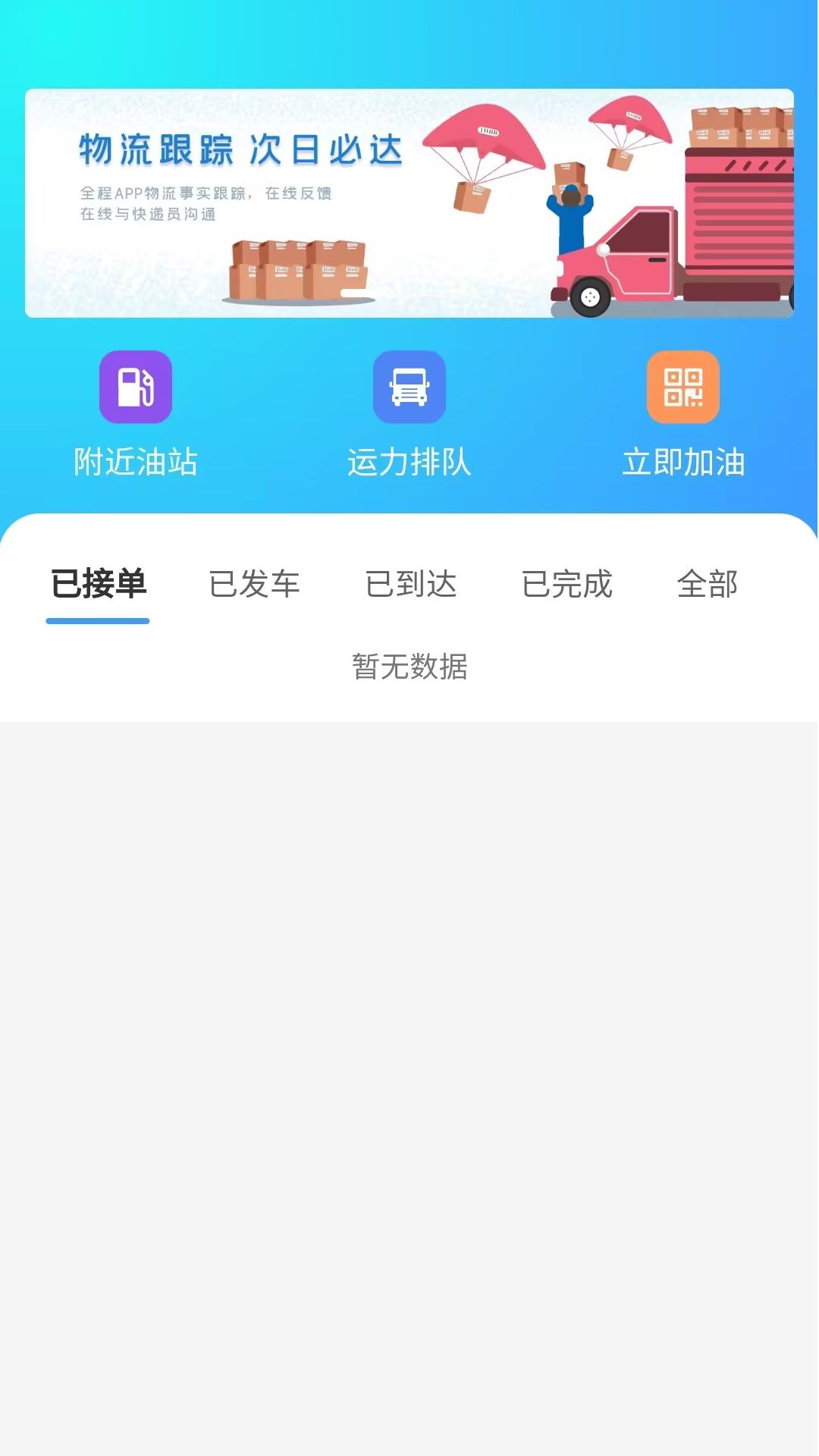Click the 物流跟踪 次日必达 banner
The height and width of the screenshot is (1456, 819).
[240, 150]
